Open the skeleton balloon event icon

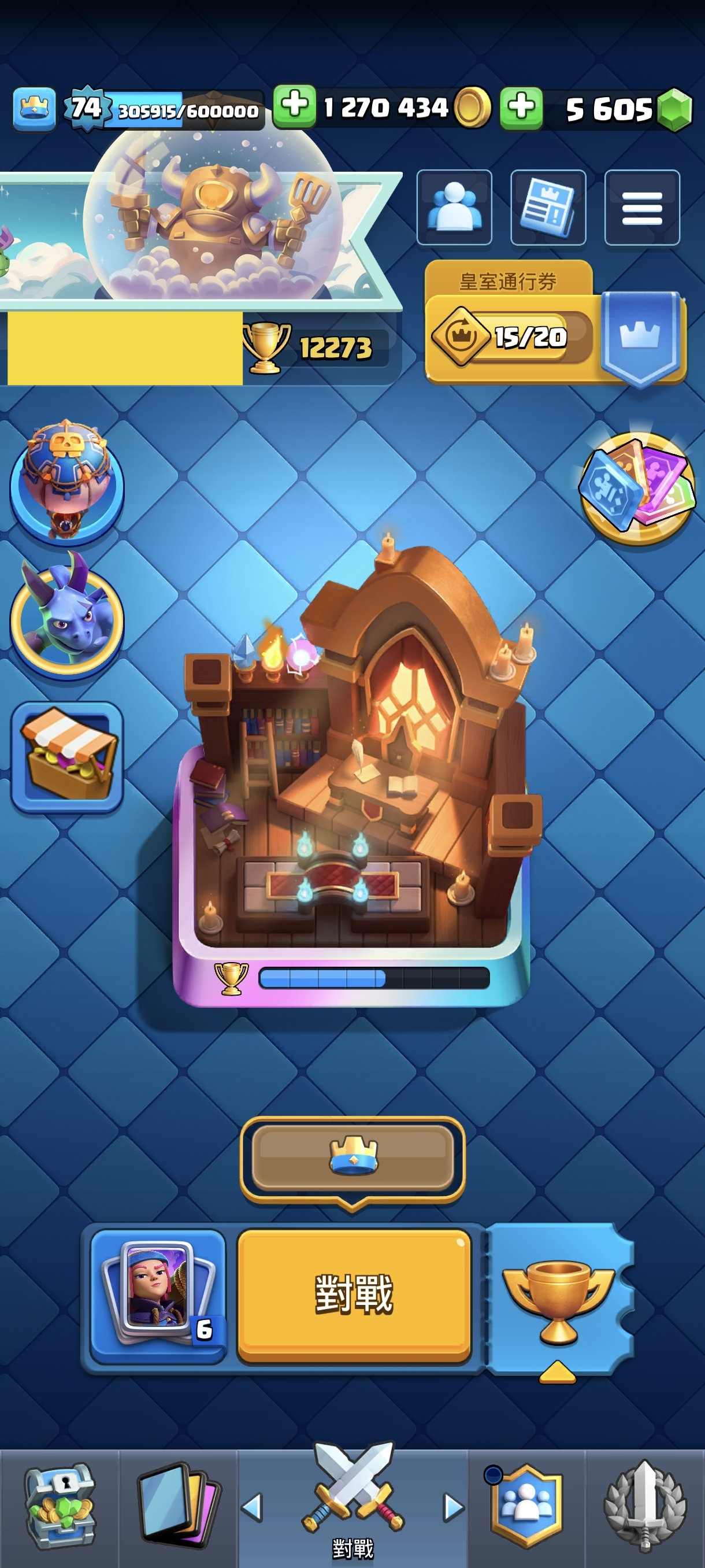[x=67, y=481]
